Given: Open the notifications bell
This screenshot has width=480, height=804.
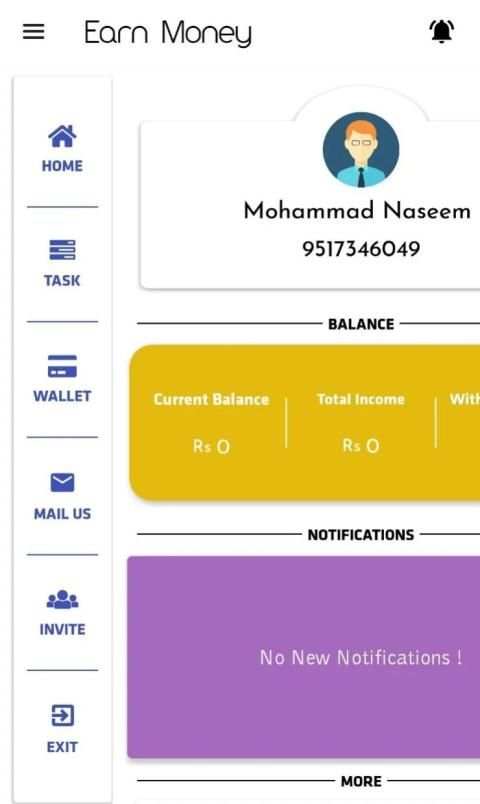Looking at the screenshot, I should click(x=442, y=31).
